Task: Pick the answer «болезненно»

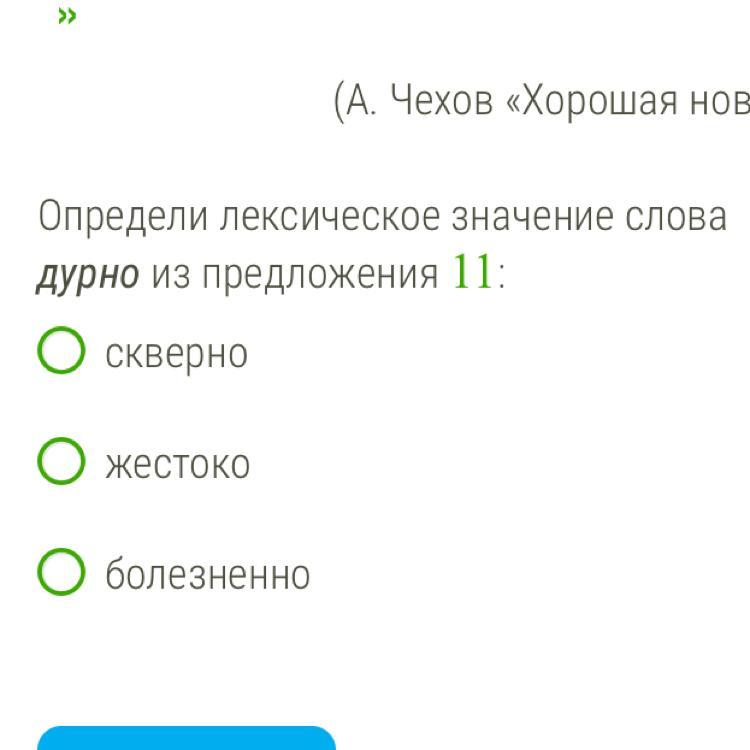Action: pos(61,574)
